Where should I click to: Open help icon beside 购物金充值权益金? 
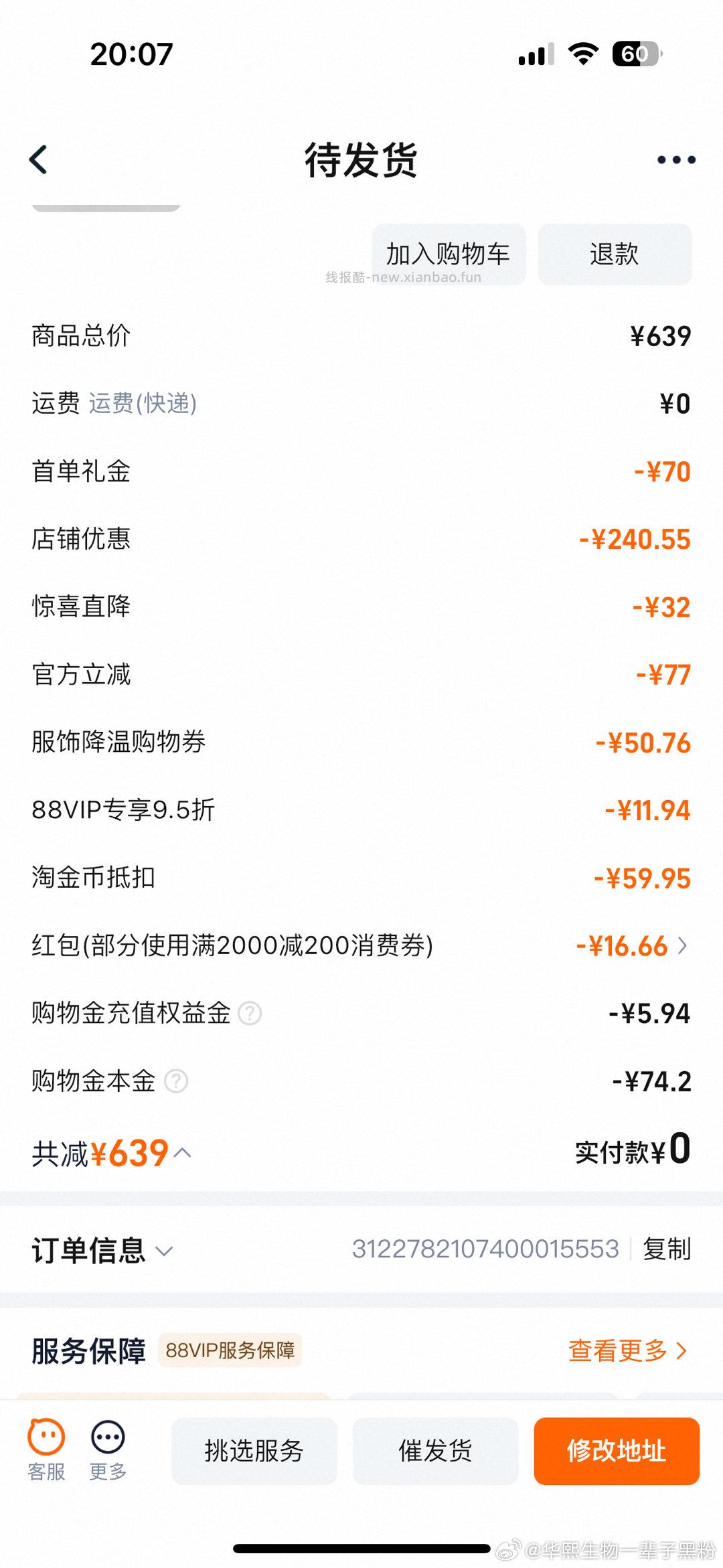[x=249, y=1014]
